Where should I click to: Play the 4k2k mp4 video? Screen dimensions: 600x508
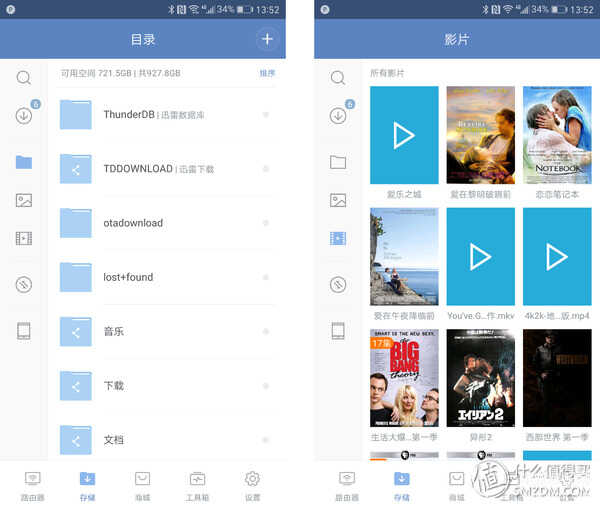[557, 256]
